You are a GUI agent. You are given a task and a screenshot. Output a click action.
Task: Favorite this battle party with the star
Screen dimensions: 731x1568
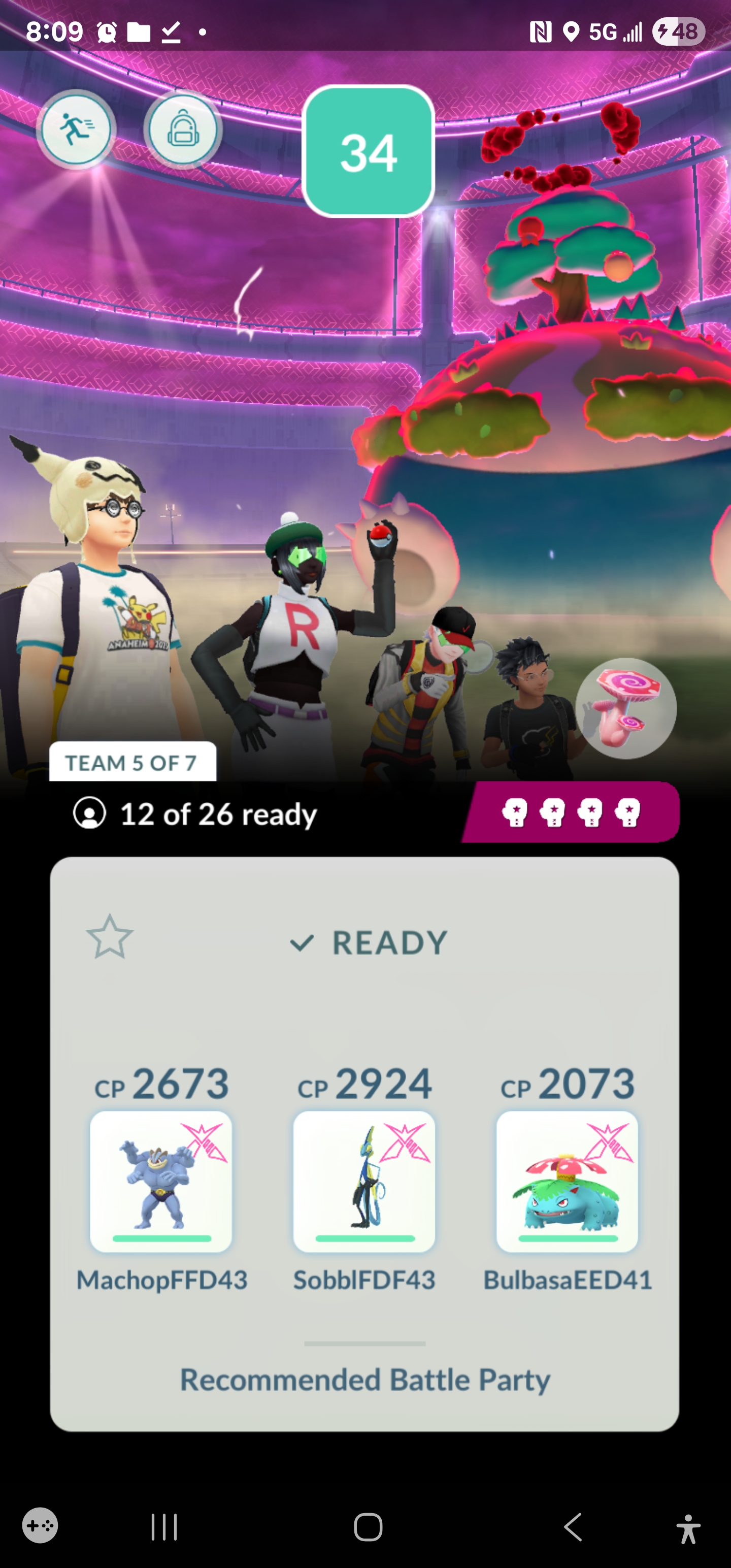click(110, 937)
